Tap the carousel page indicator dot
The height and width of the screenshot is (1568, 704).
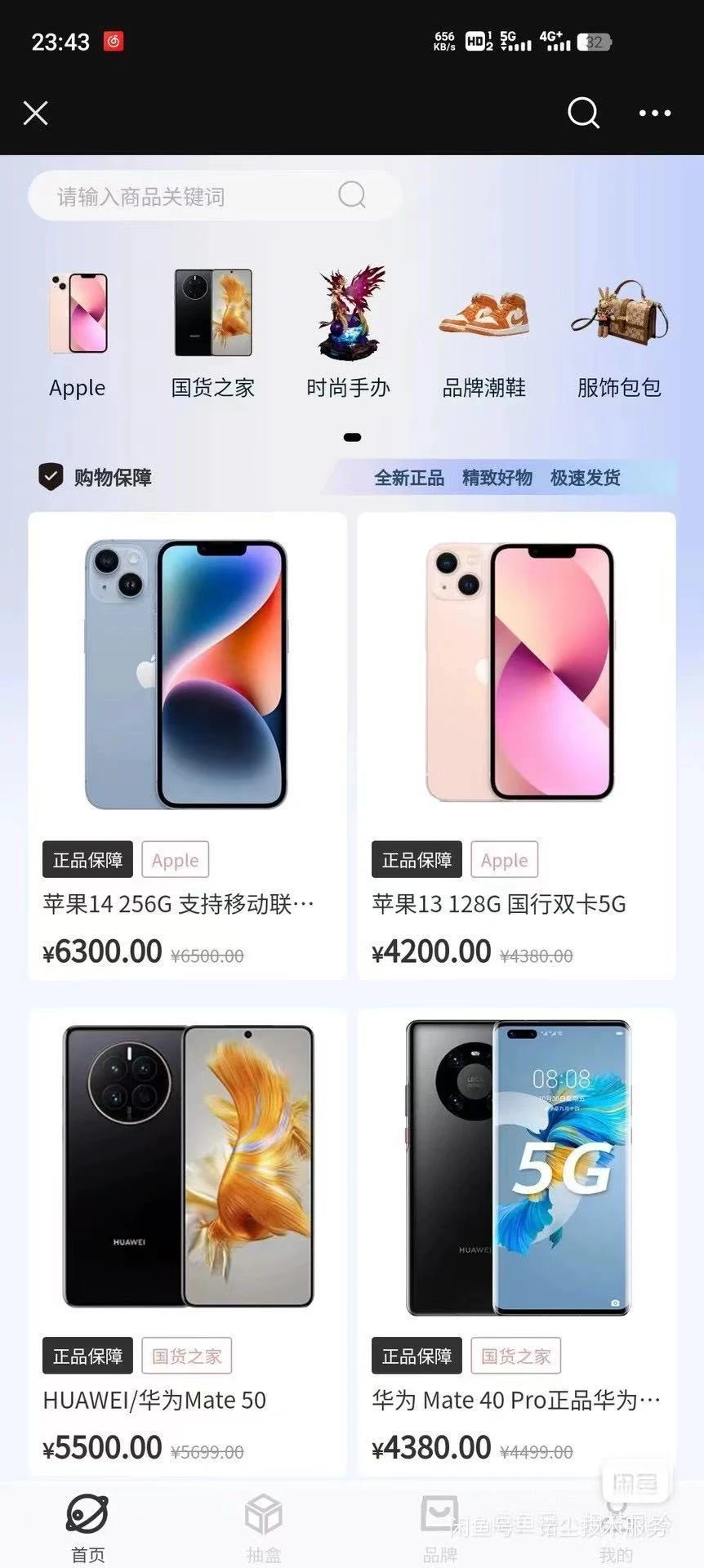(x=351, y=437)
